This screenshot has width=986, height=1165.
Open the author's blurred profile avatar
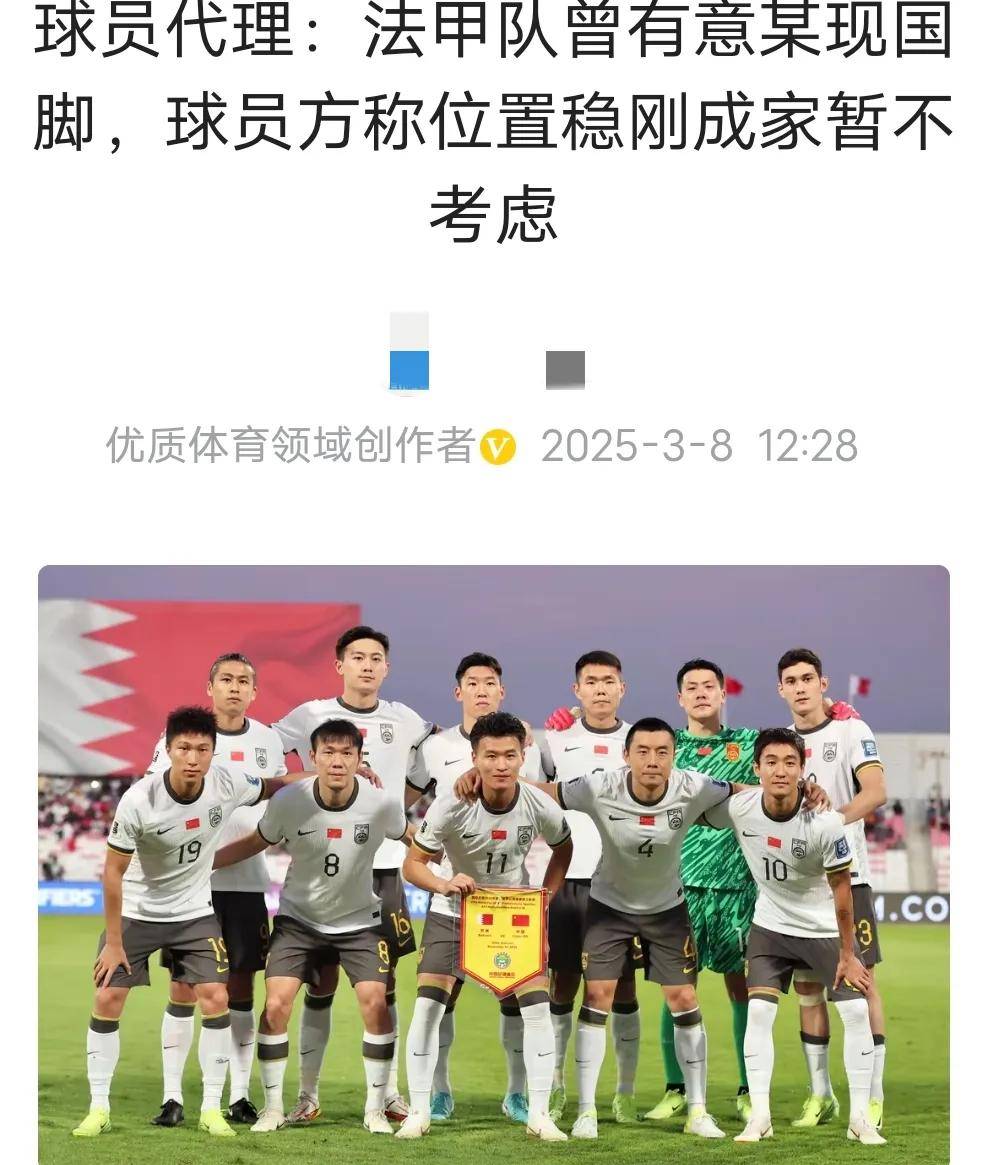tap(409, 353)
